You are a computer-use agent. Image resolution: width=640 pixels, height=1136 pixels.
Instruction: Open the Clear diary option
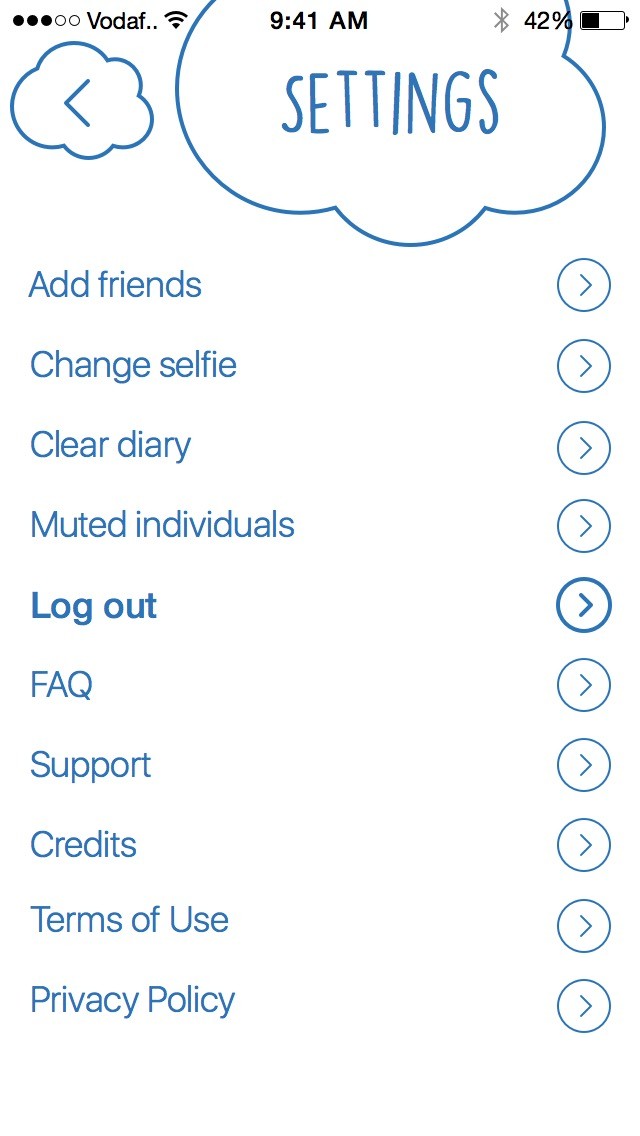pos(111,446)
